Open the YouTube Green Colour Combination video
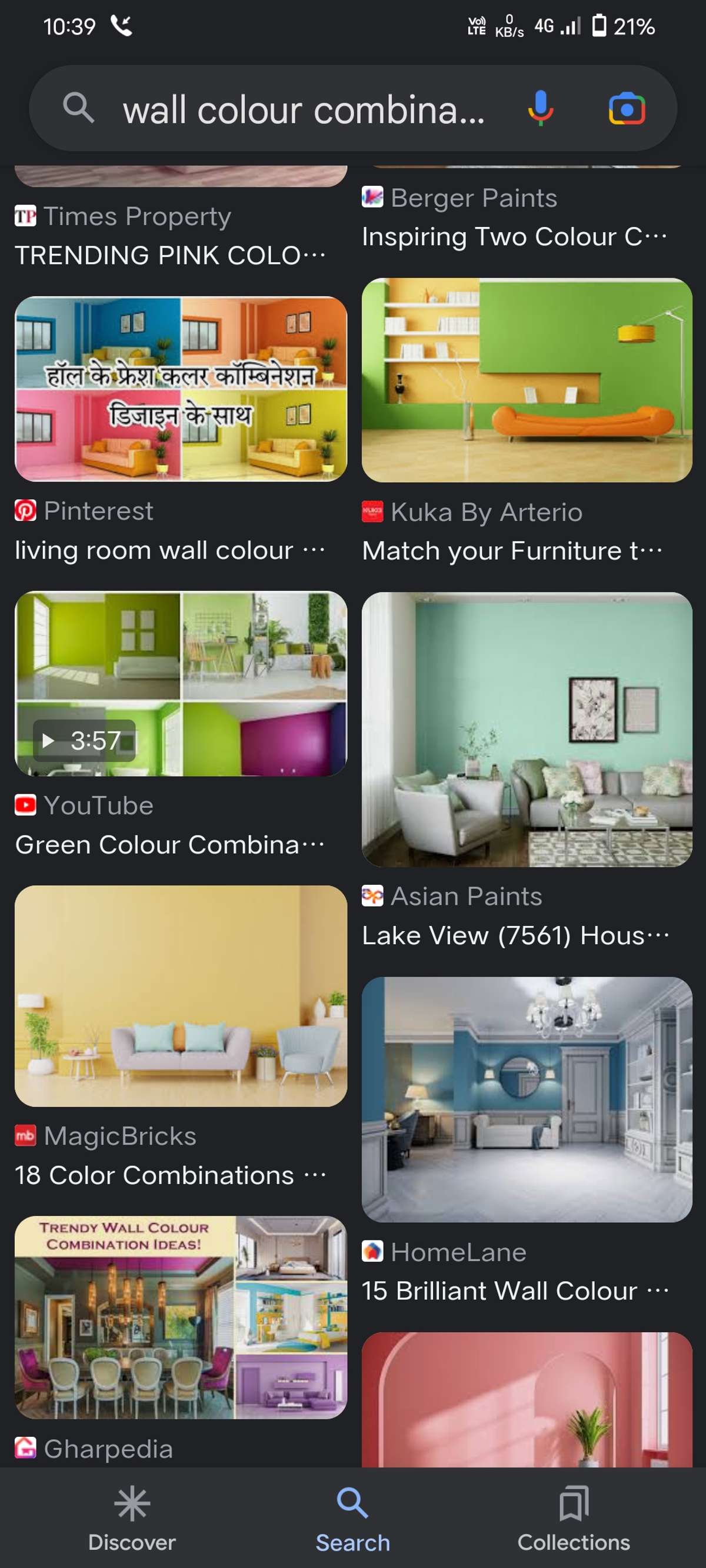The width and height of the screenshot is (706, 1568). pos(180,684)
